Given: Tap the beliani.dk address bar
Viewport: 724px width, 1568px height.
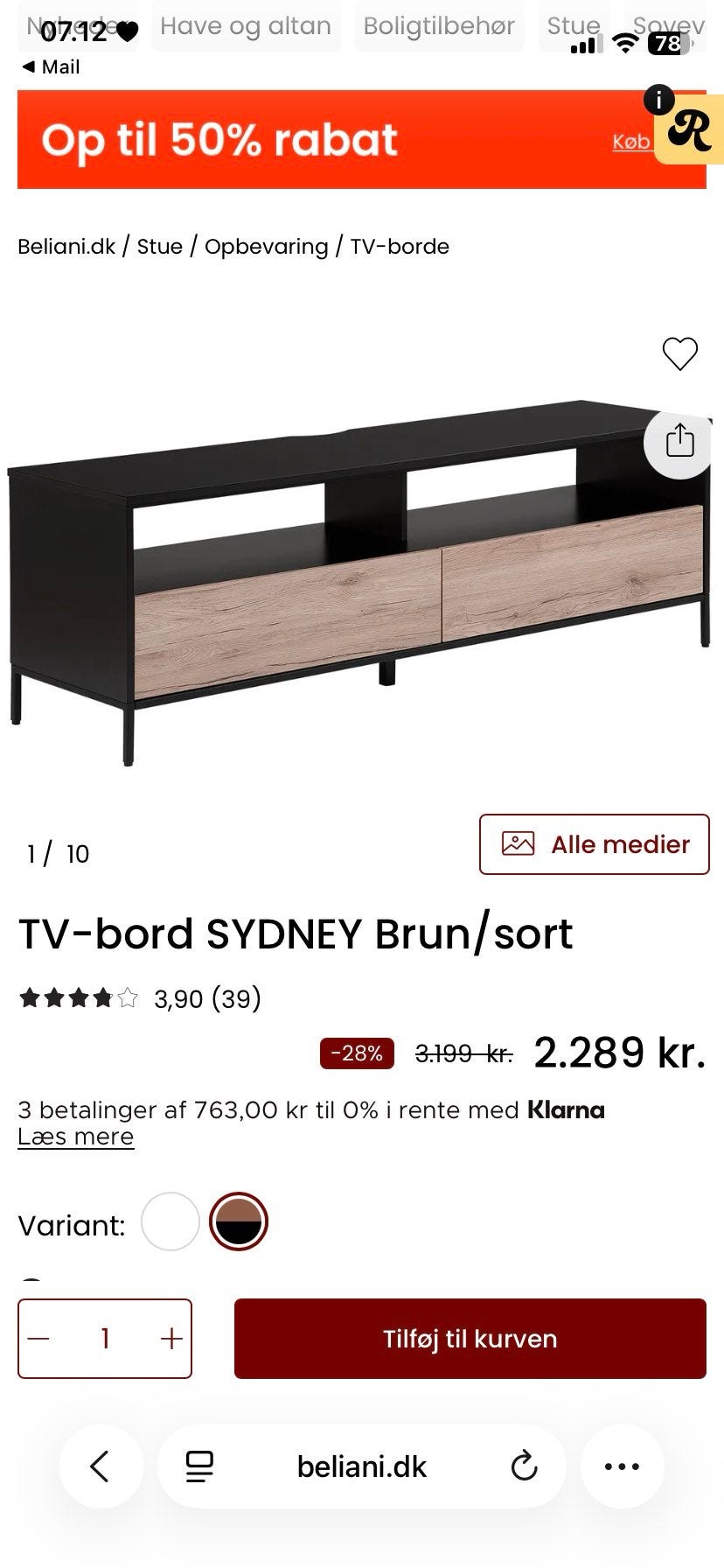Looking at the screenshot, I should tap(361, 1466).
